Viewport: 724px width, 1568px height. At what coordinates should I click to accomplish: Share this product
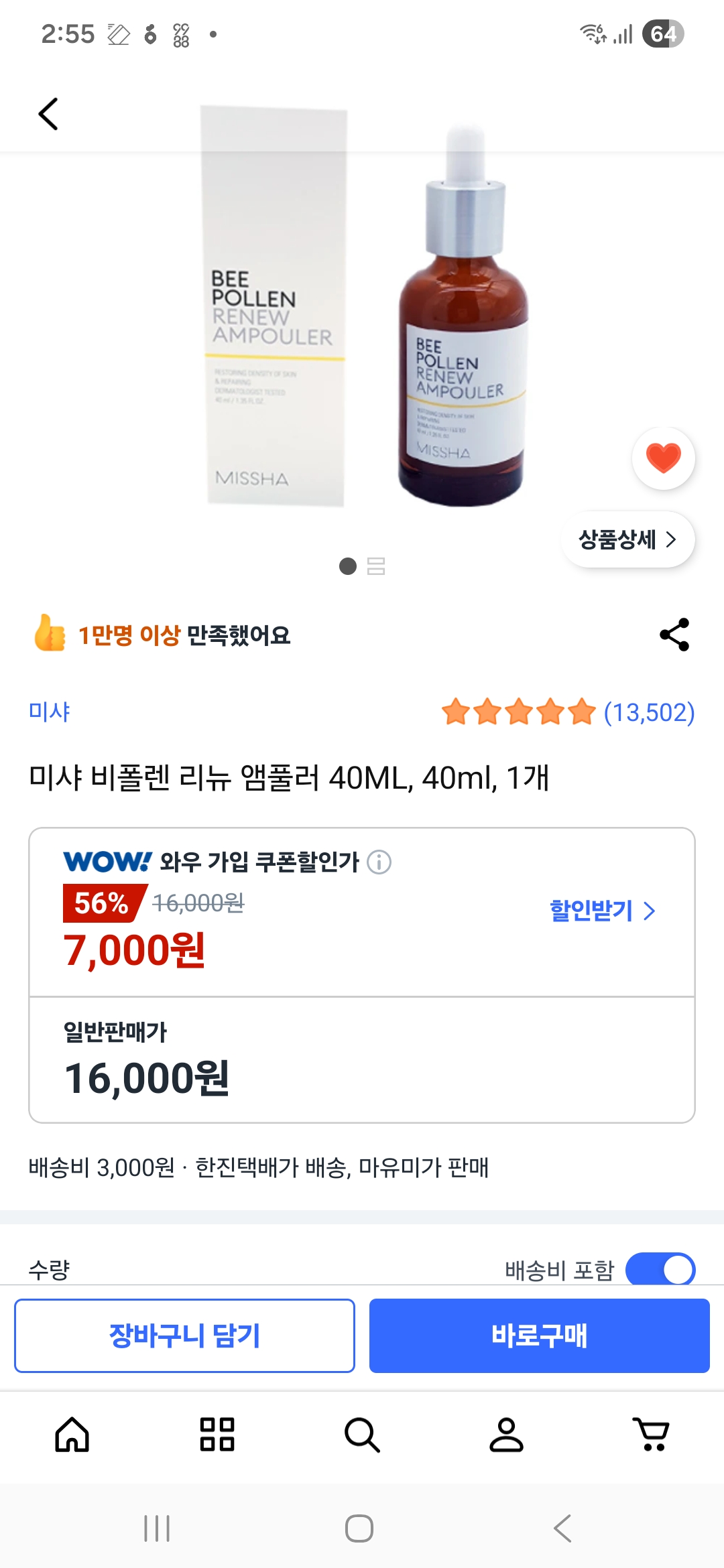[x=674, y=635]
